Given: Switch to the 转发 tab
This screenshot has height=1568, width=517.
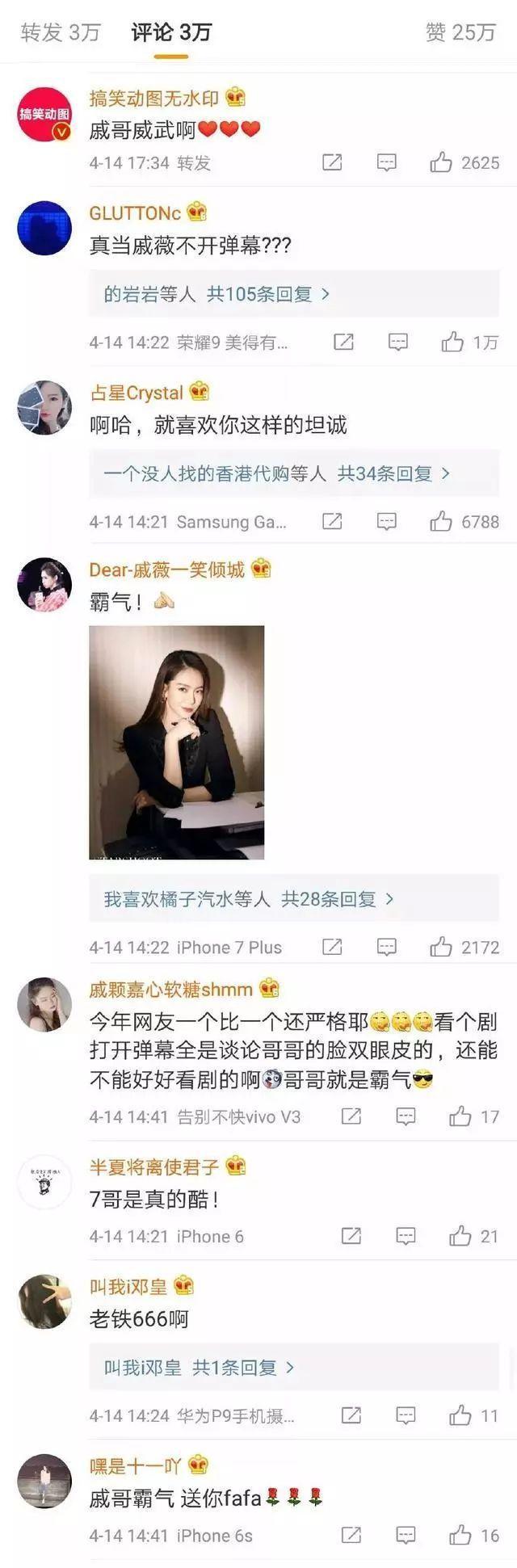Looking at the screenshot, I should pyautogui.click(x=61, y=32).
